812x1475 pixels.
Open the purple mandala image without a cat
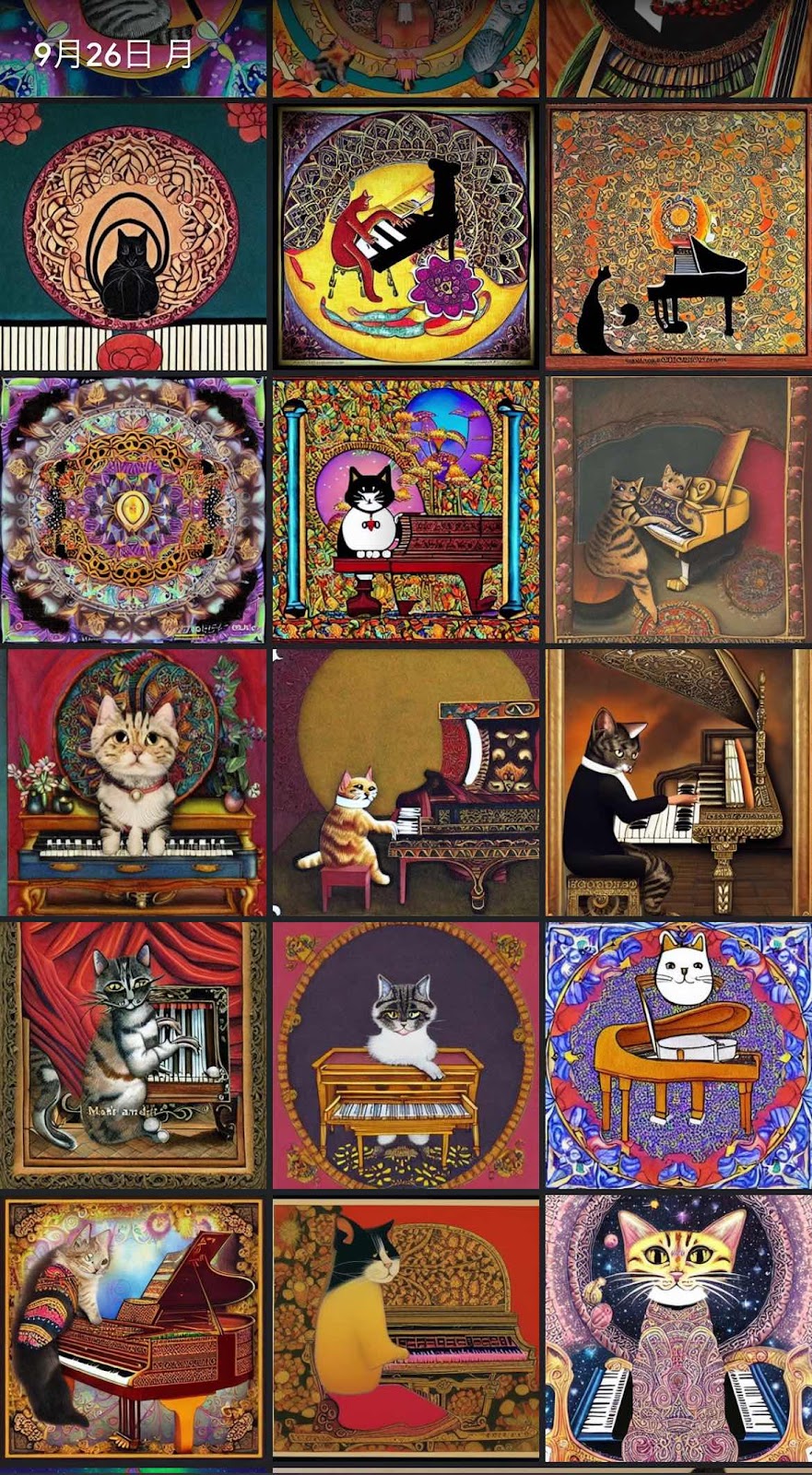[133, 509]
